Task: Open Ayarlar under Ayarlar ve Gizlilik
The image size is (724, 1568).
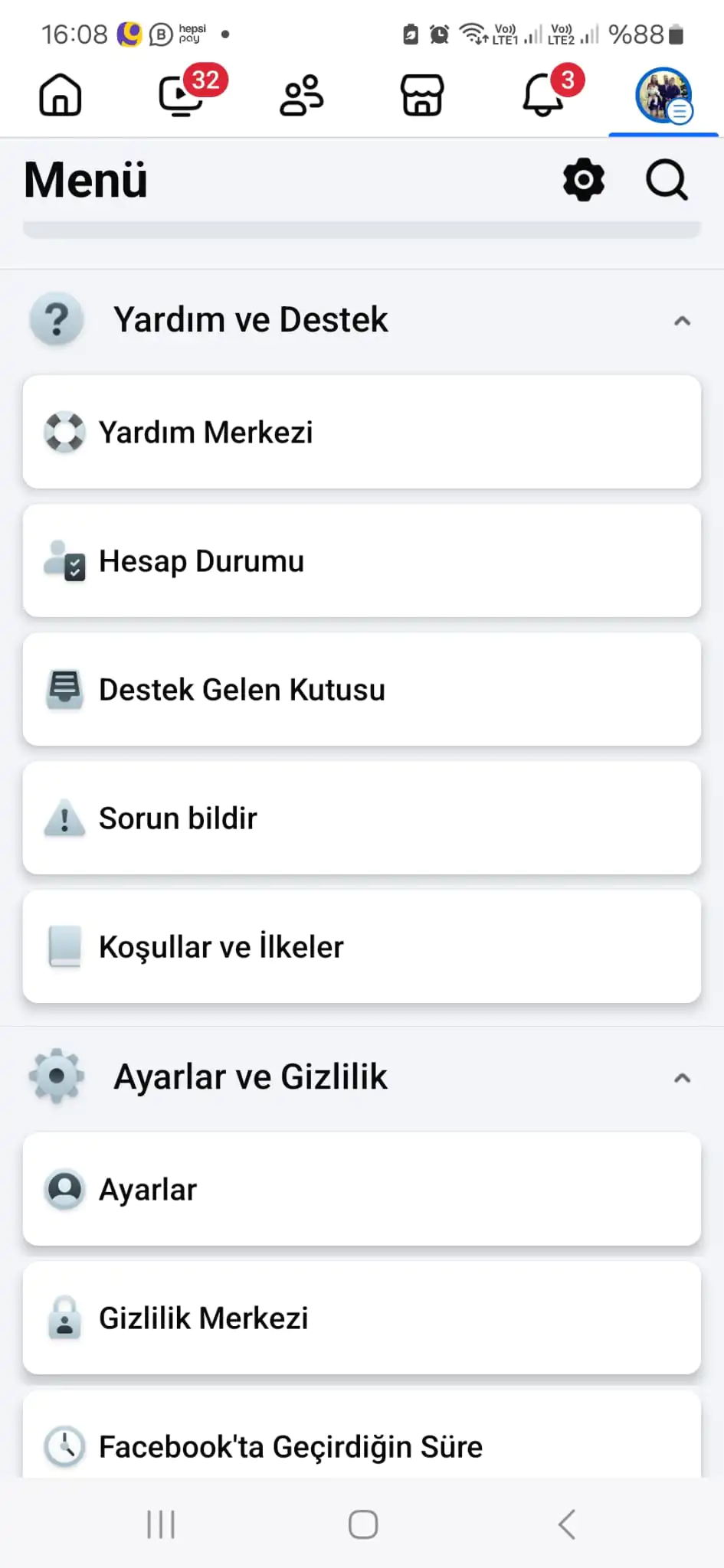Action: [362, 1189]
